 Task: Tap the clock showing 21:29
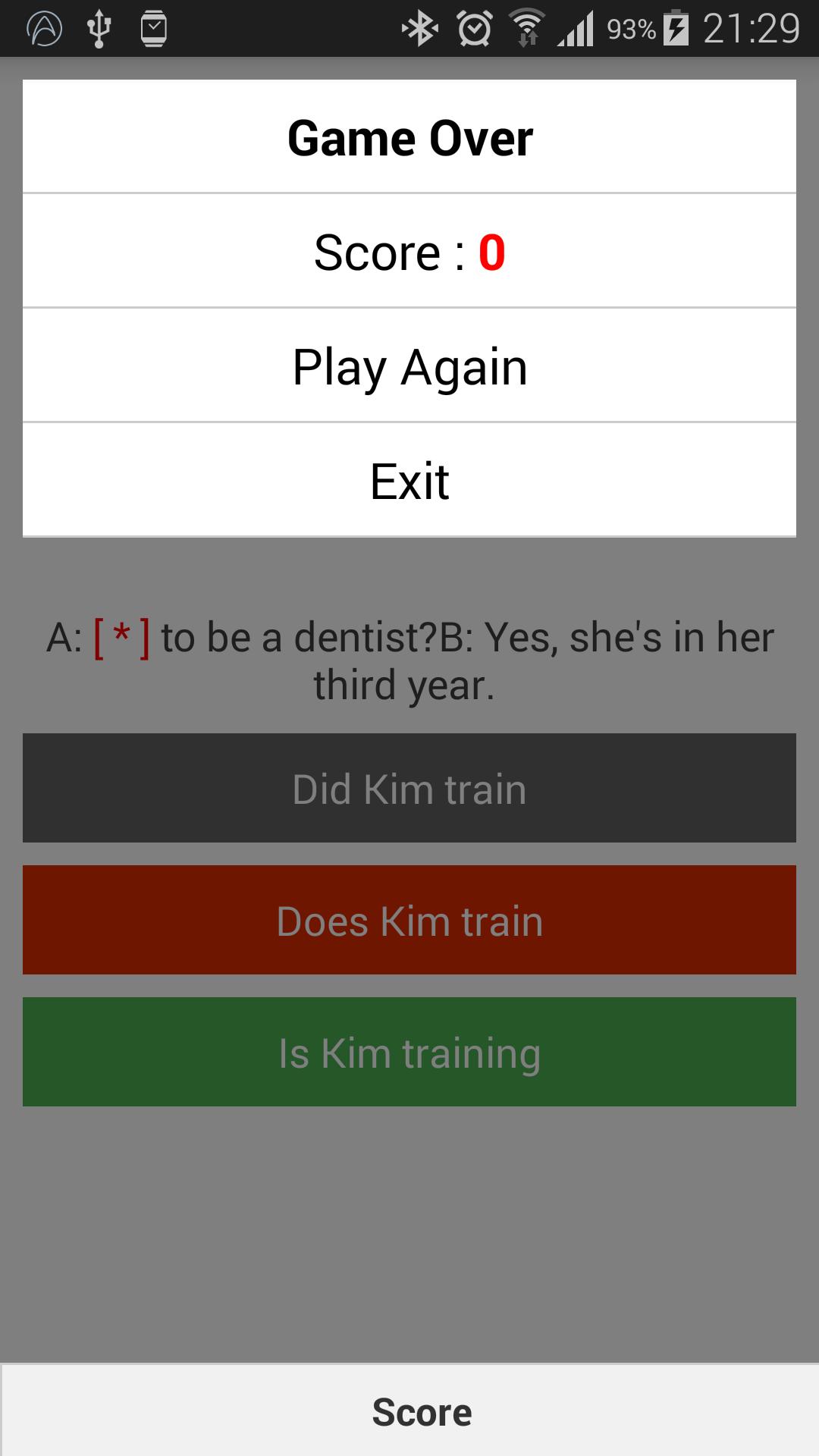pyautogui.click(x=749, y=27)
